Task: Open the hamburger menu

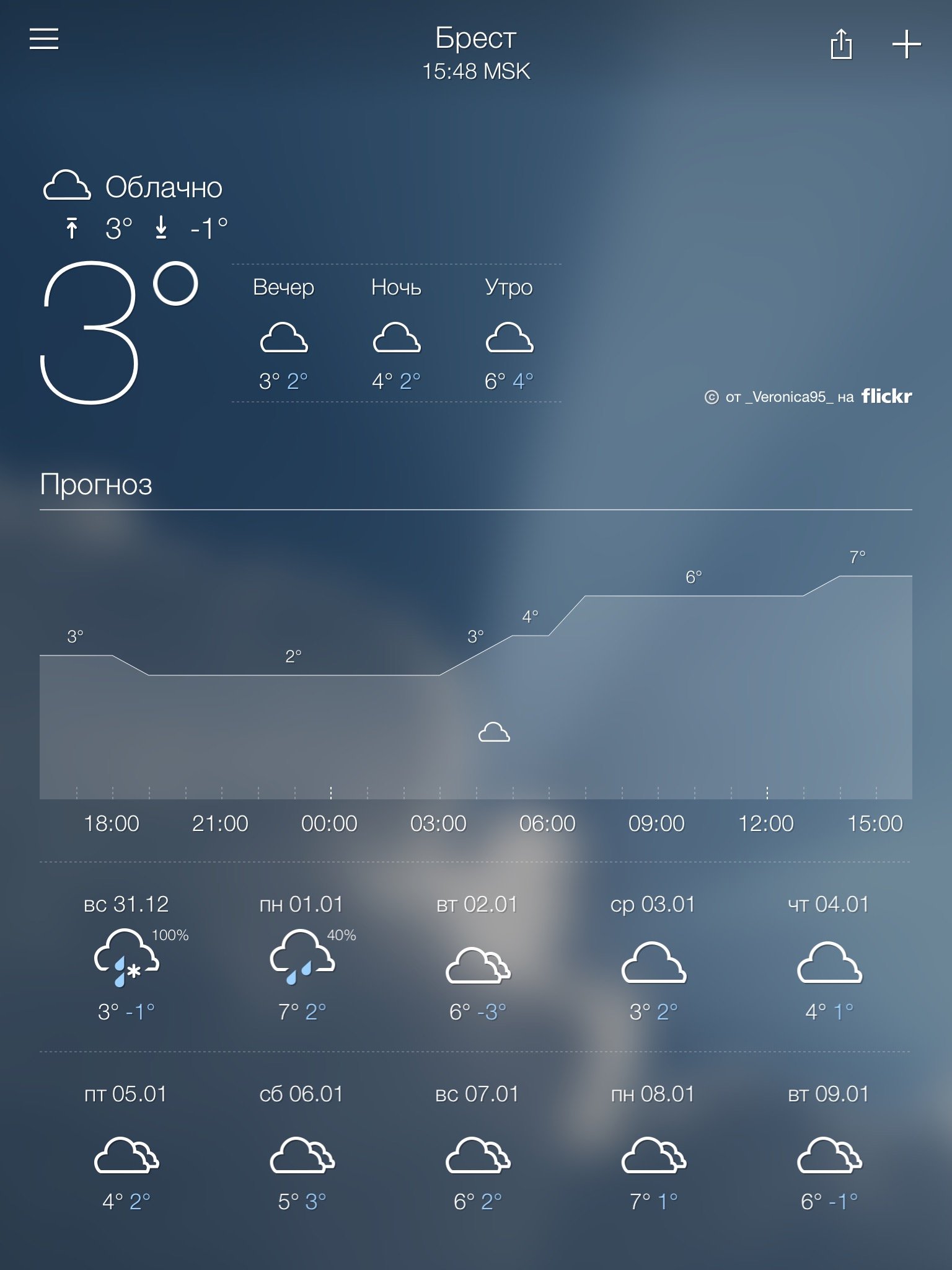Action: pos(44,39)
